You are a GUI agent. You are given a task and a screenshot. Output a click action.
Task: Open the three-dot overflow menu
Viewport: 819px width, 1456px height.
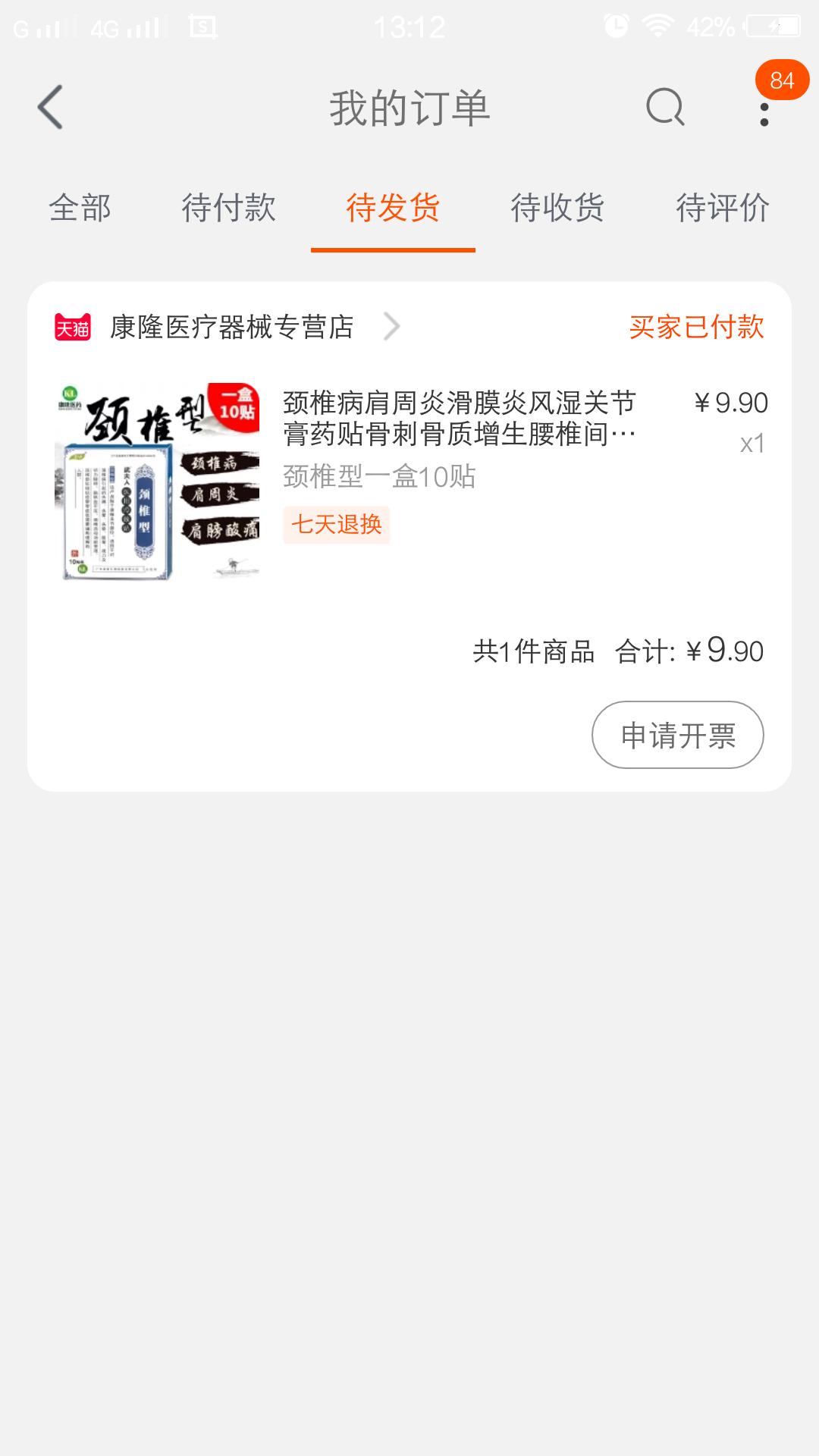tap(764, 114)
